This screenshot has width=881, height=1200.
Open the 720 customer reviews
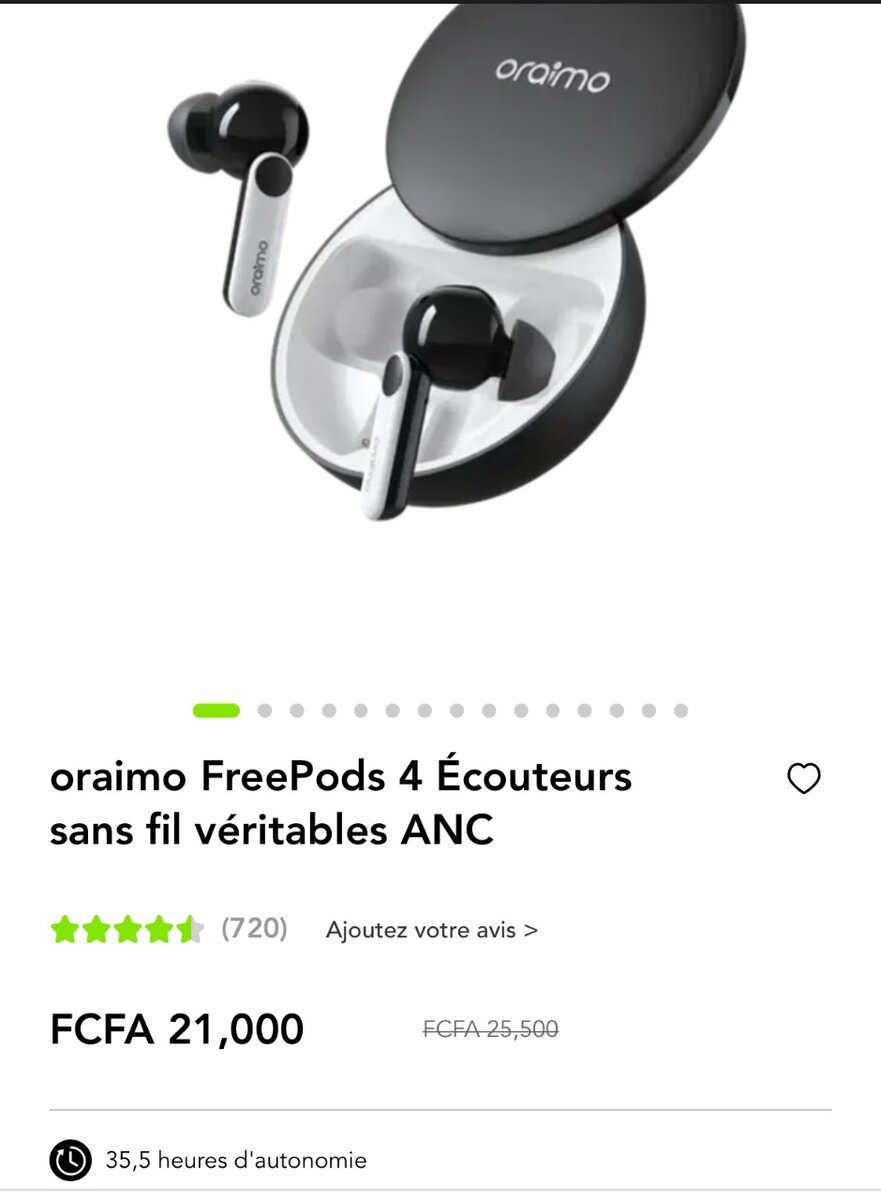(254, 929)
